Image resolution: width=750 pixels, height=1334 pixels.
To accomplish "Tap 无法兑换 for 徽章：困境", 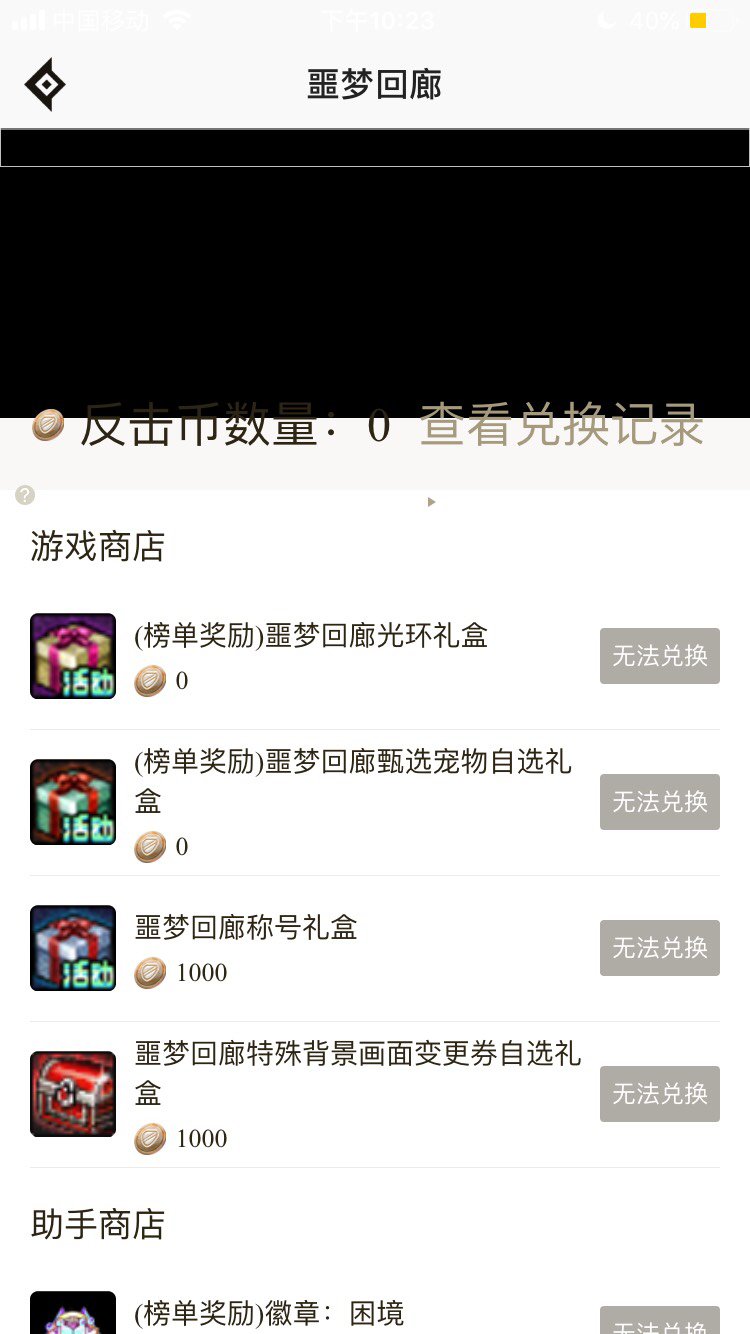I will pos(659,1322).
